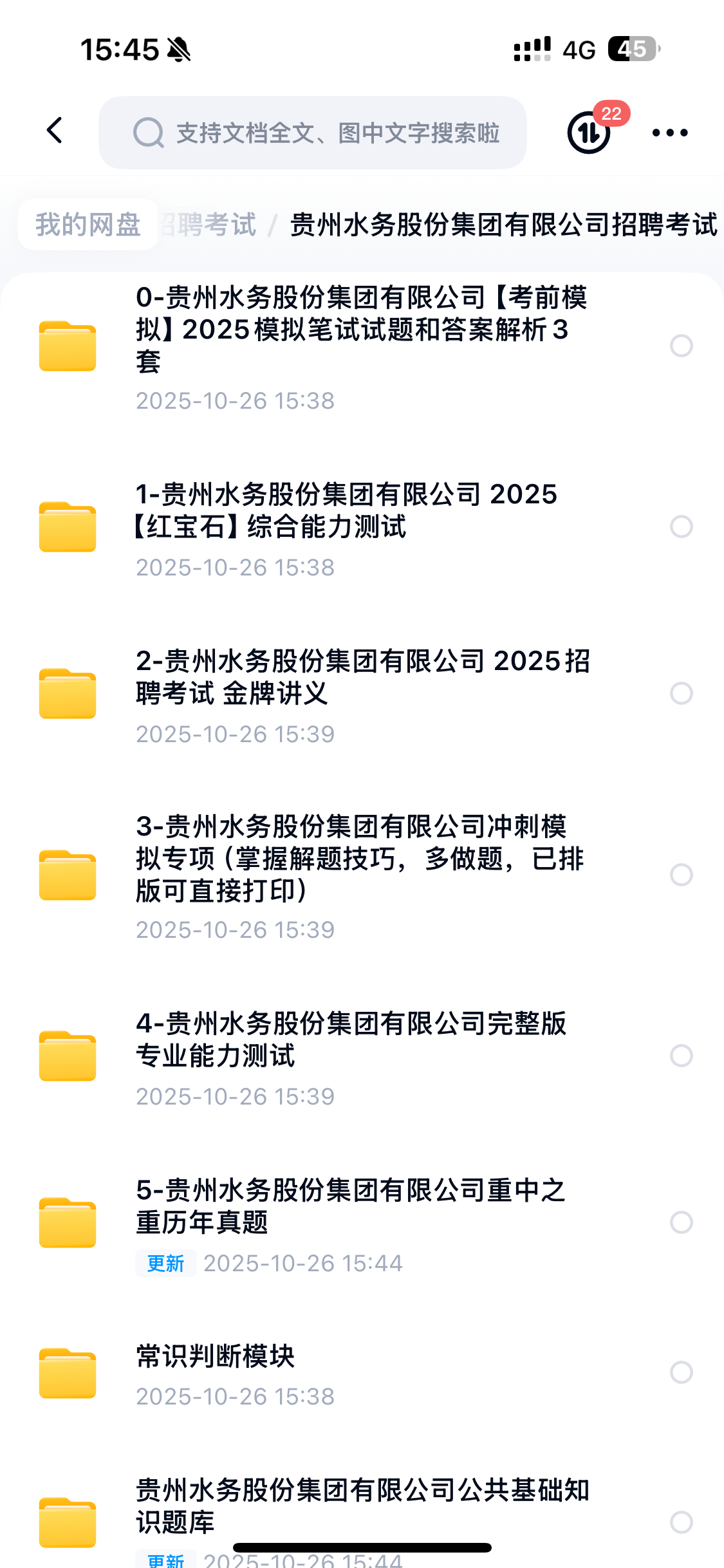
Task: Tick the circle next to 常识判断模块
Action: click(681, 1372)
